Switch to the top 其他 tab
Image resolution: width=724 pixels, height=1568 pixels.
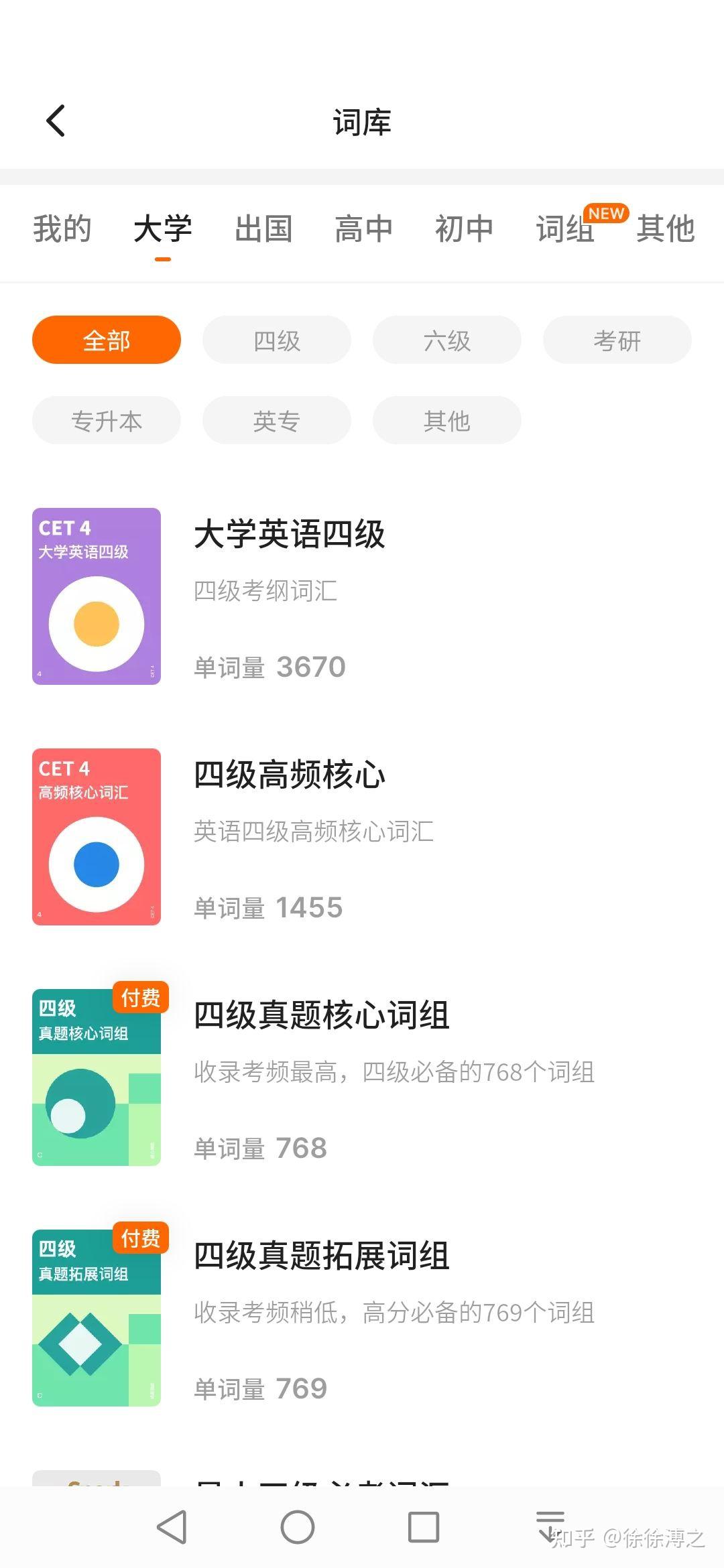(666, 228)
